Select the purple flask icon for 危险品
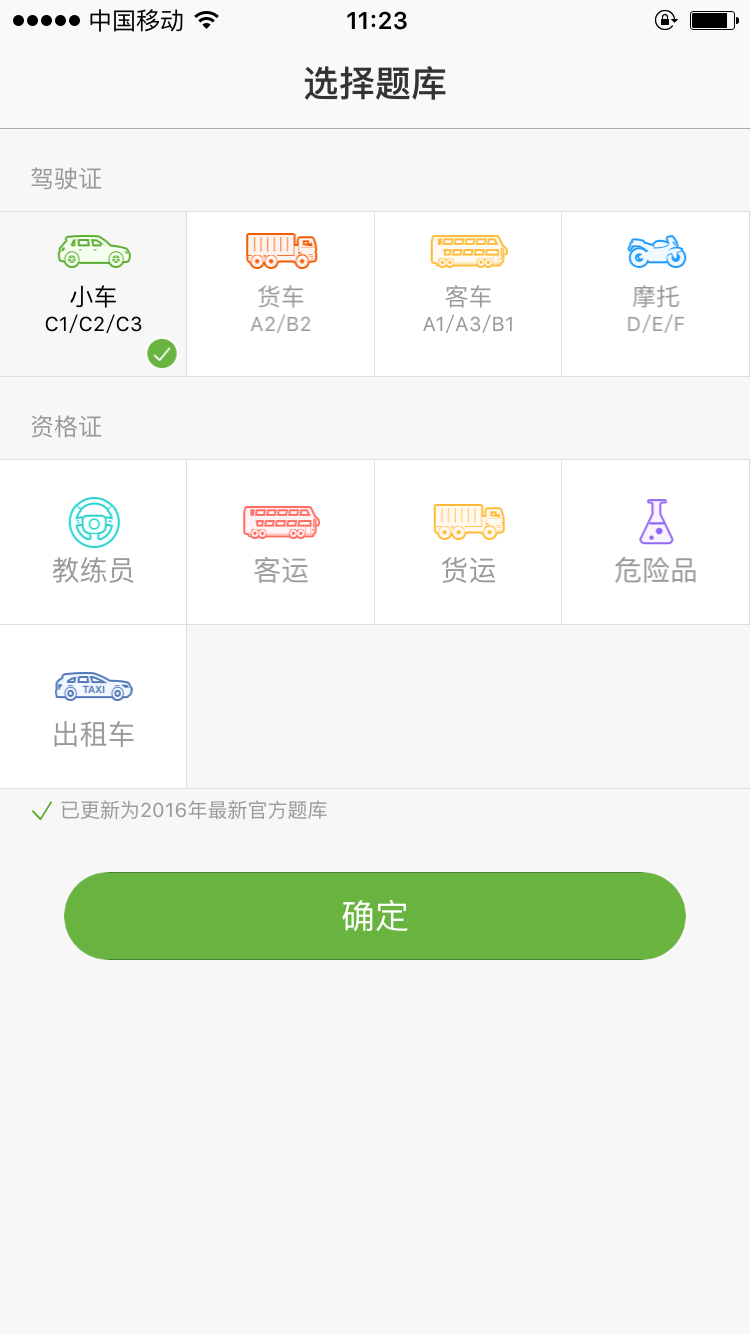This screenshot has height=1334, width=750. [655, 522]
